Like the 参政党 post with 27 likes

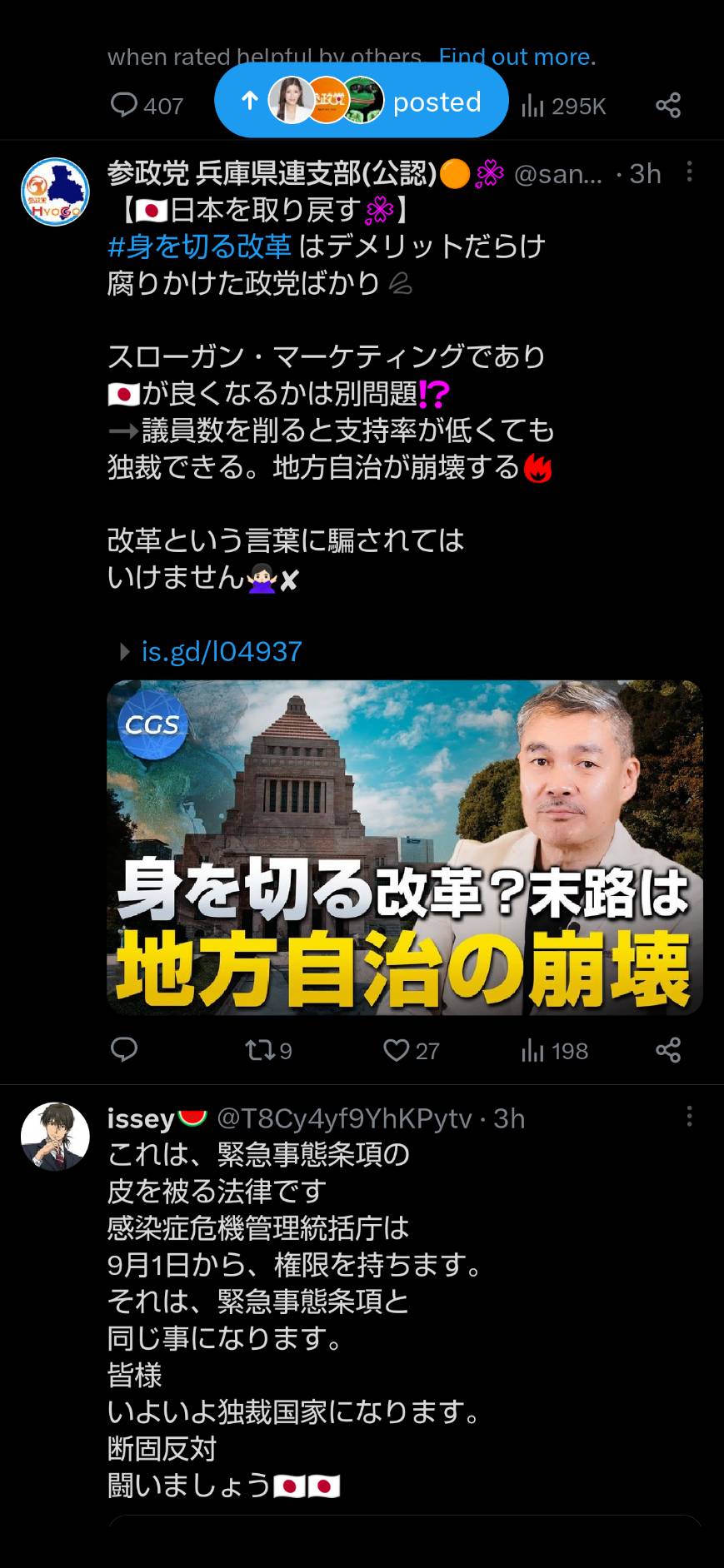click(x=411, y=1050)
